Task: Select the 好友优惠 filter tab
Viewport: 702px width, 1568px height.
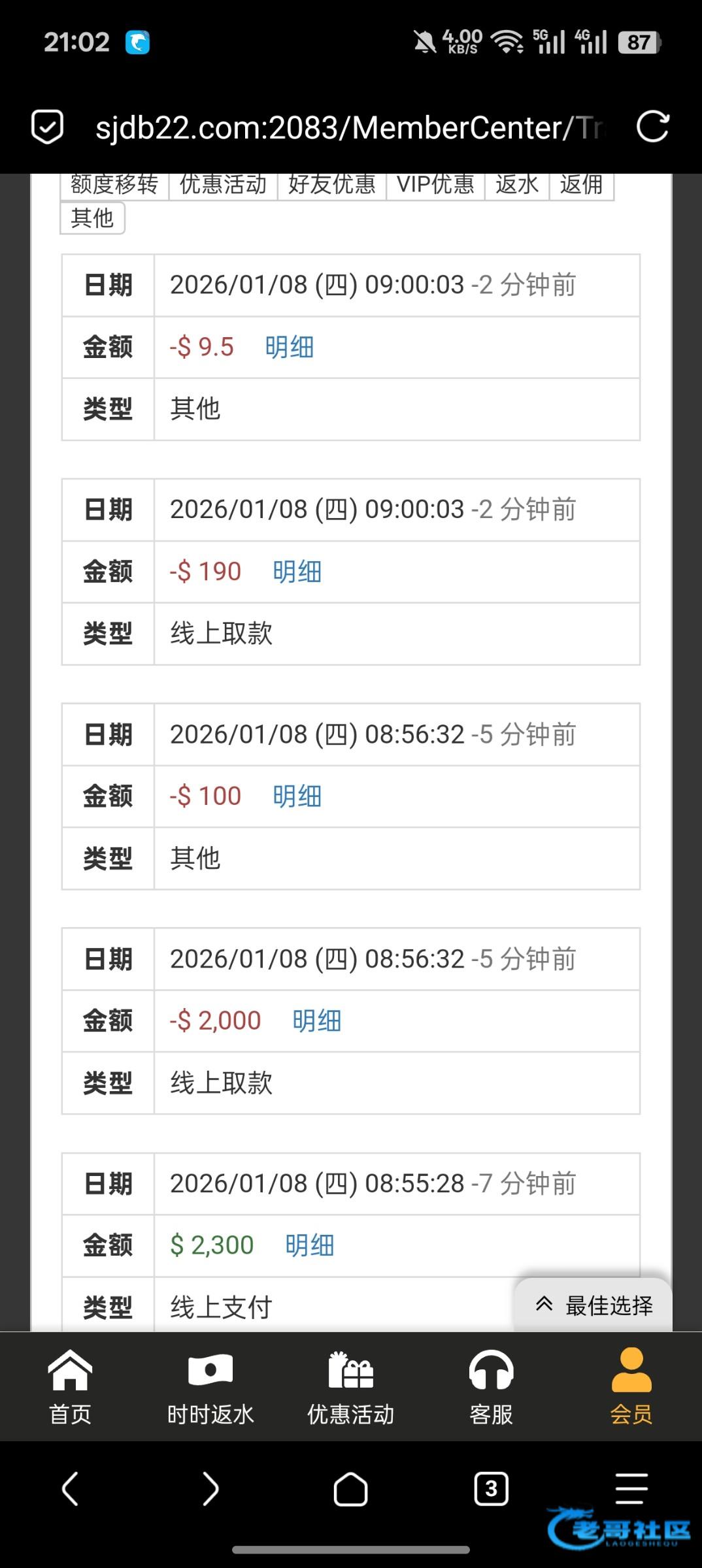Action: tap(331, 186)
